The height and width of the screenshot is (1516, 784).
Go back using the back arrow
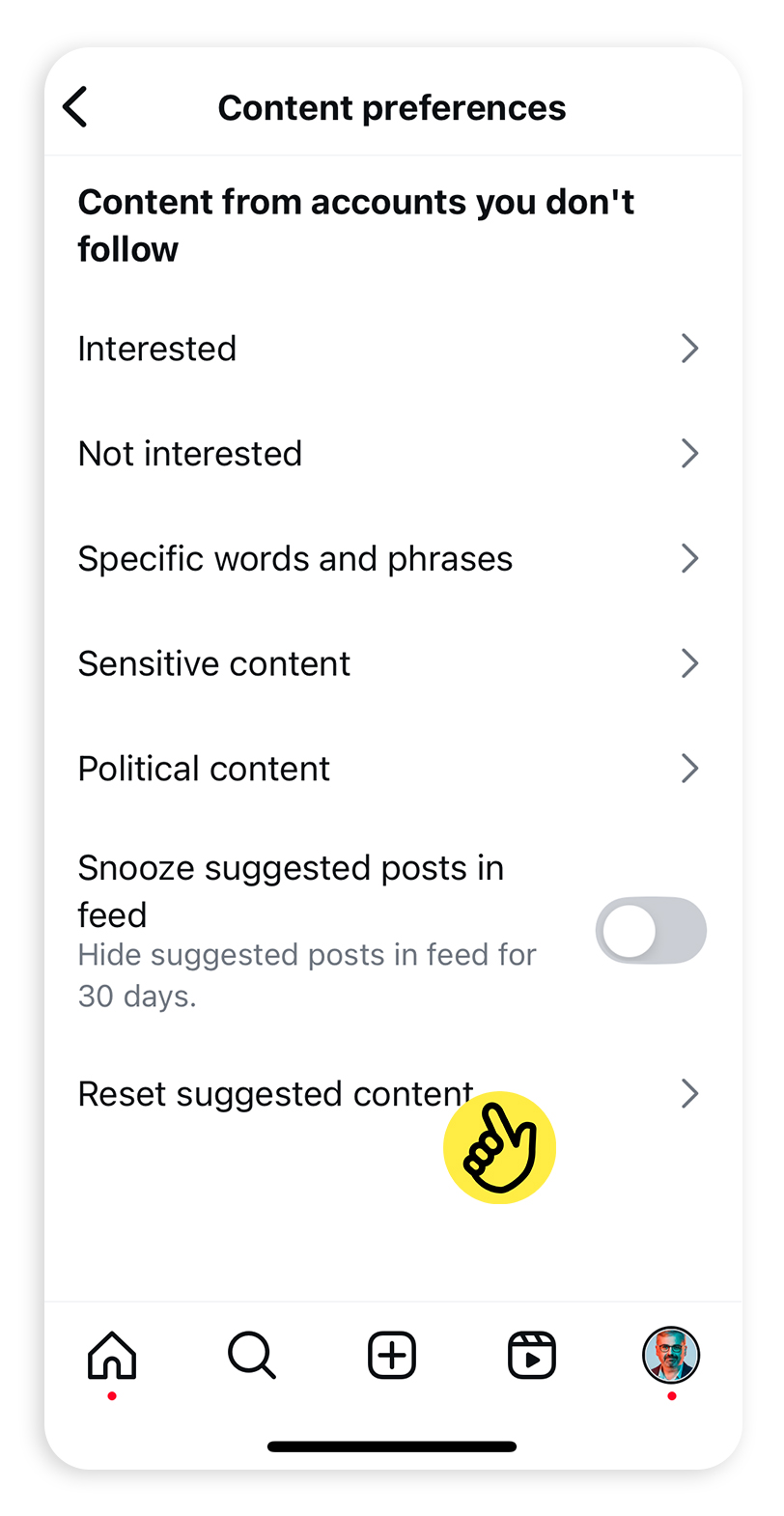coord(74,107)
